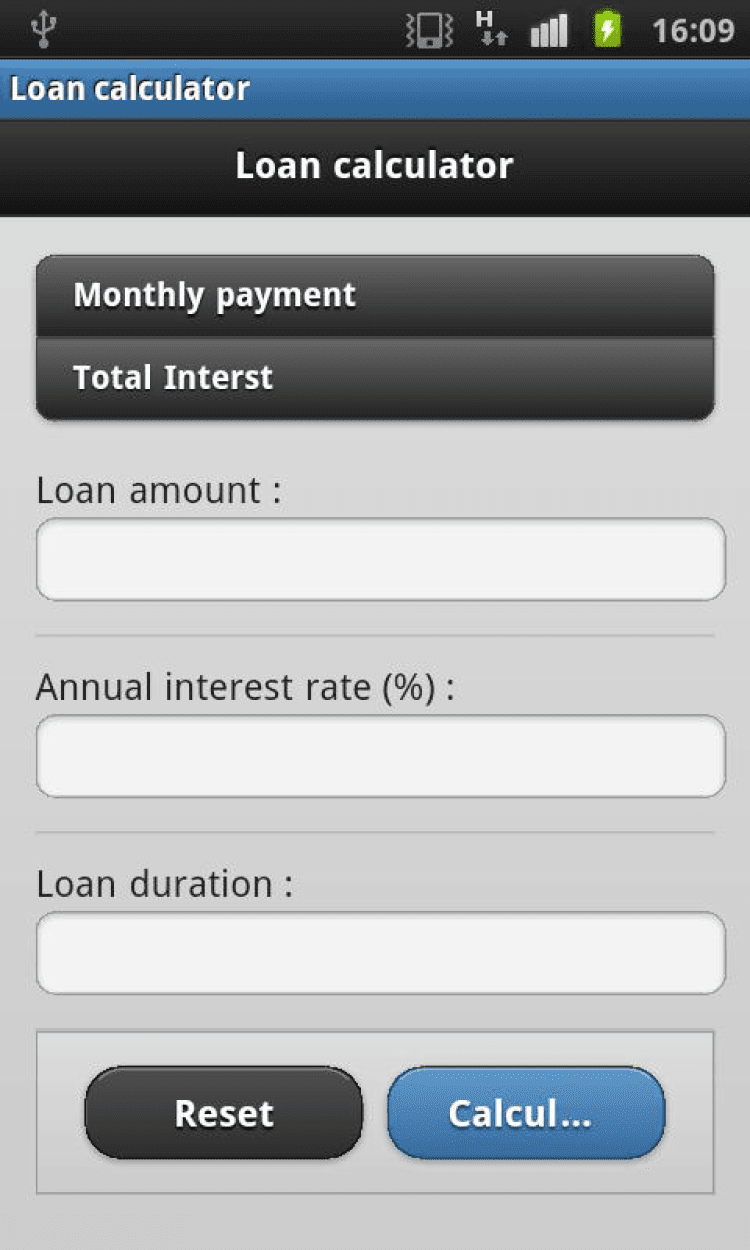
Task: Enter the Loan duration field
Action: tap(380, 953)
